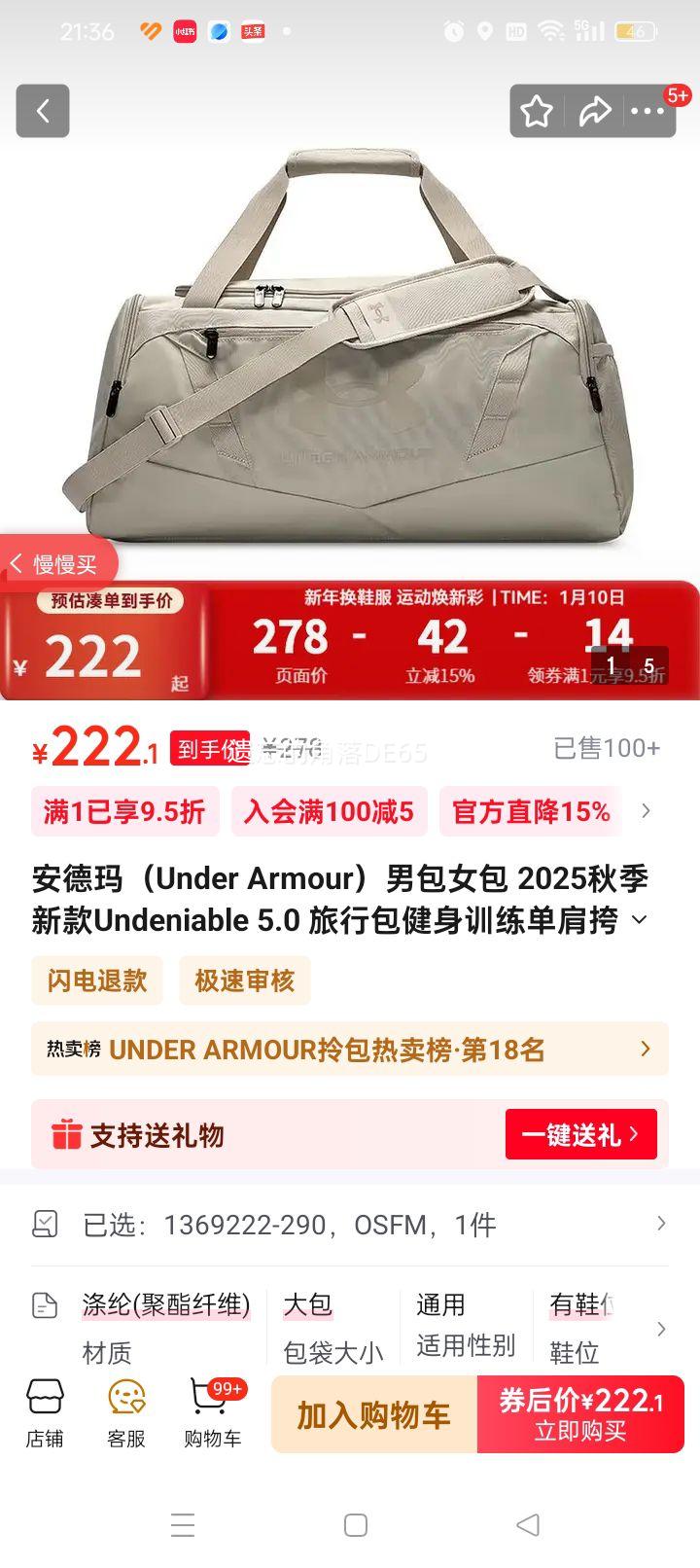Open the share icon

click(595, 111)
